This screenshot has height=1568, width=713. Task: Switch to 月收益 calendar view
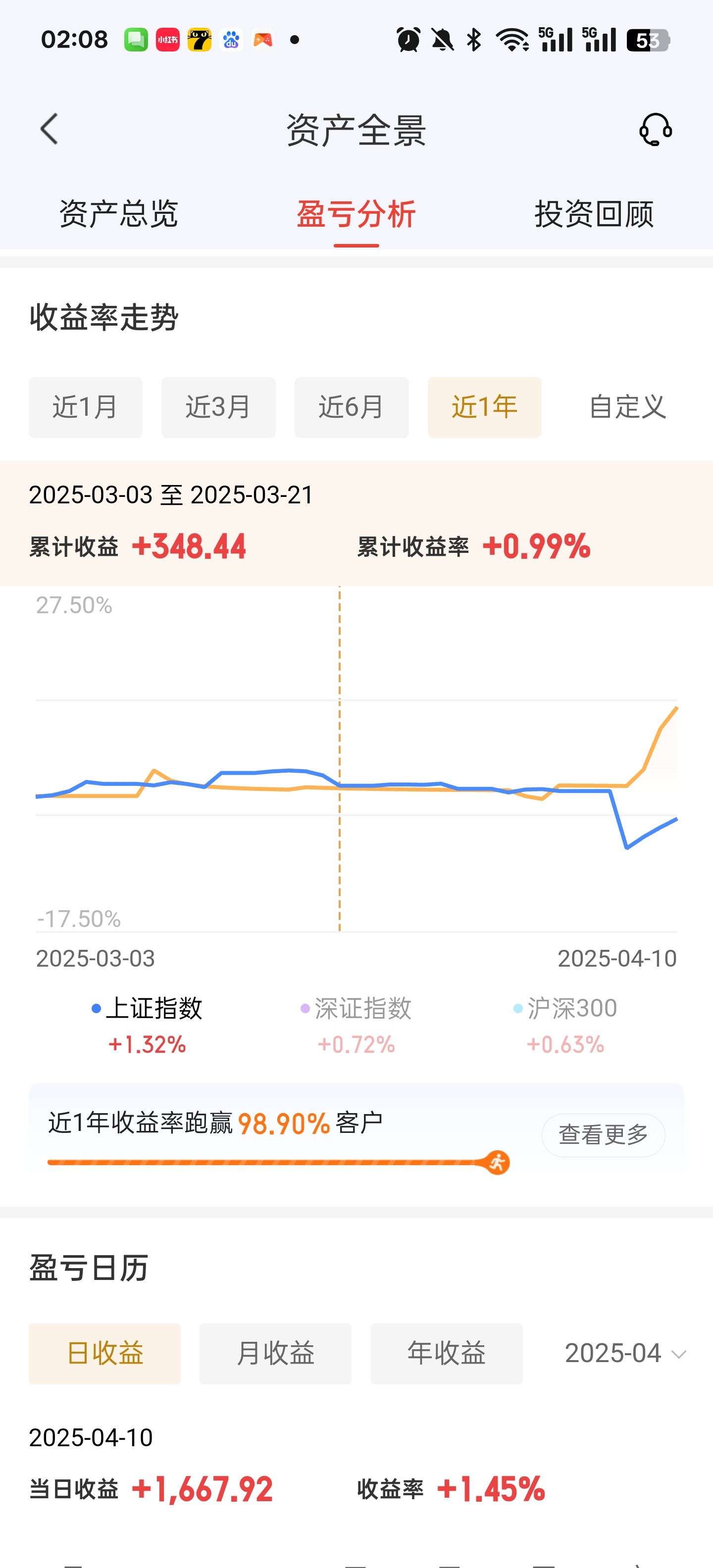[275, 1354]
